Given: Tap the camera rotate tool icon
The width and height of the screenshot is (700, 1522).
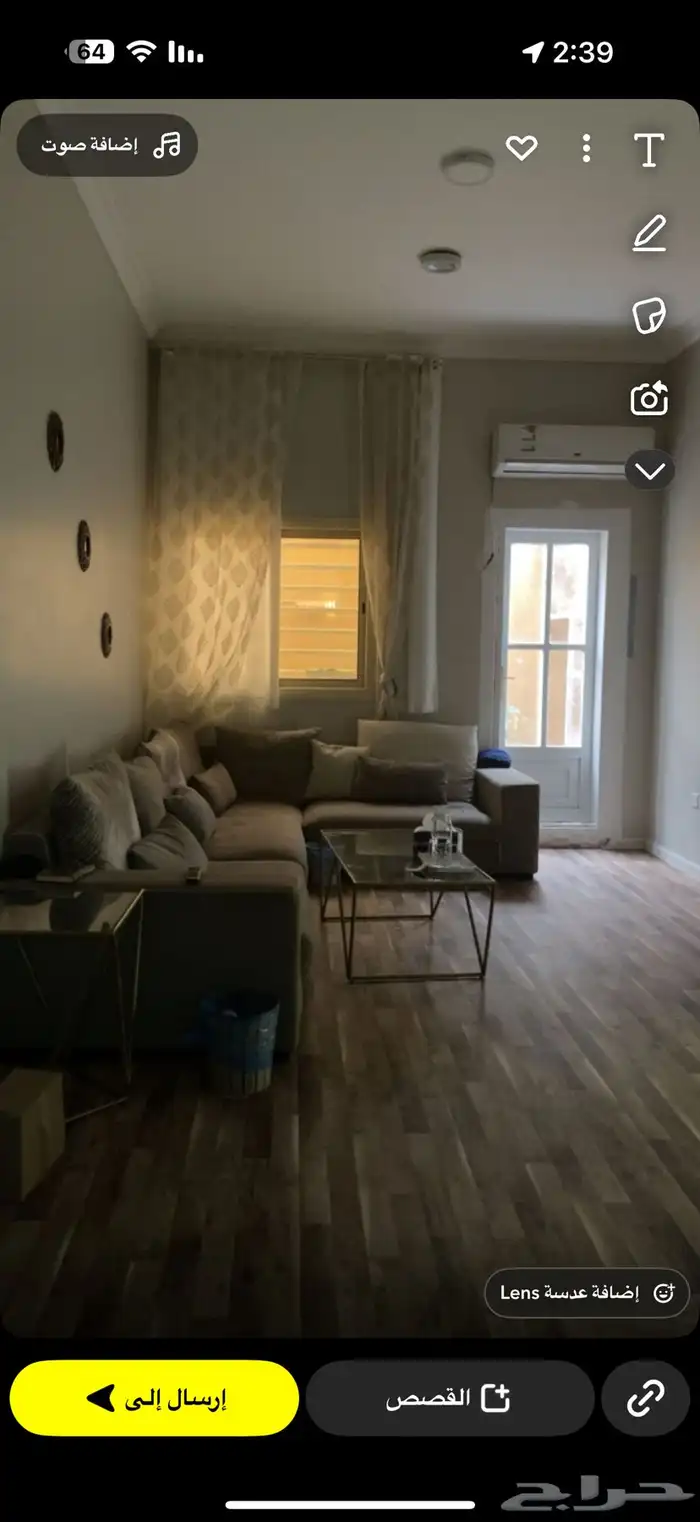Looking at the screenshot, I should (649, 399).
